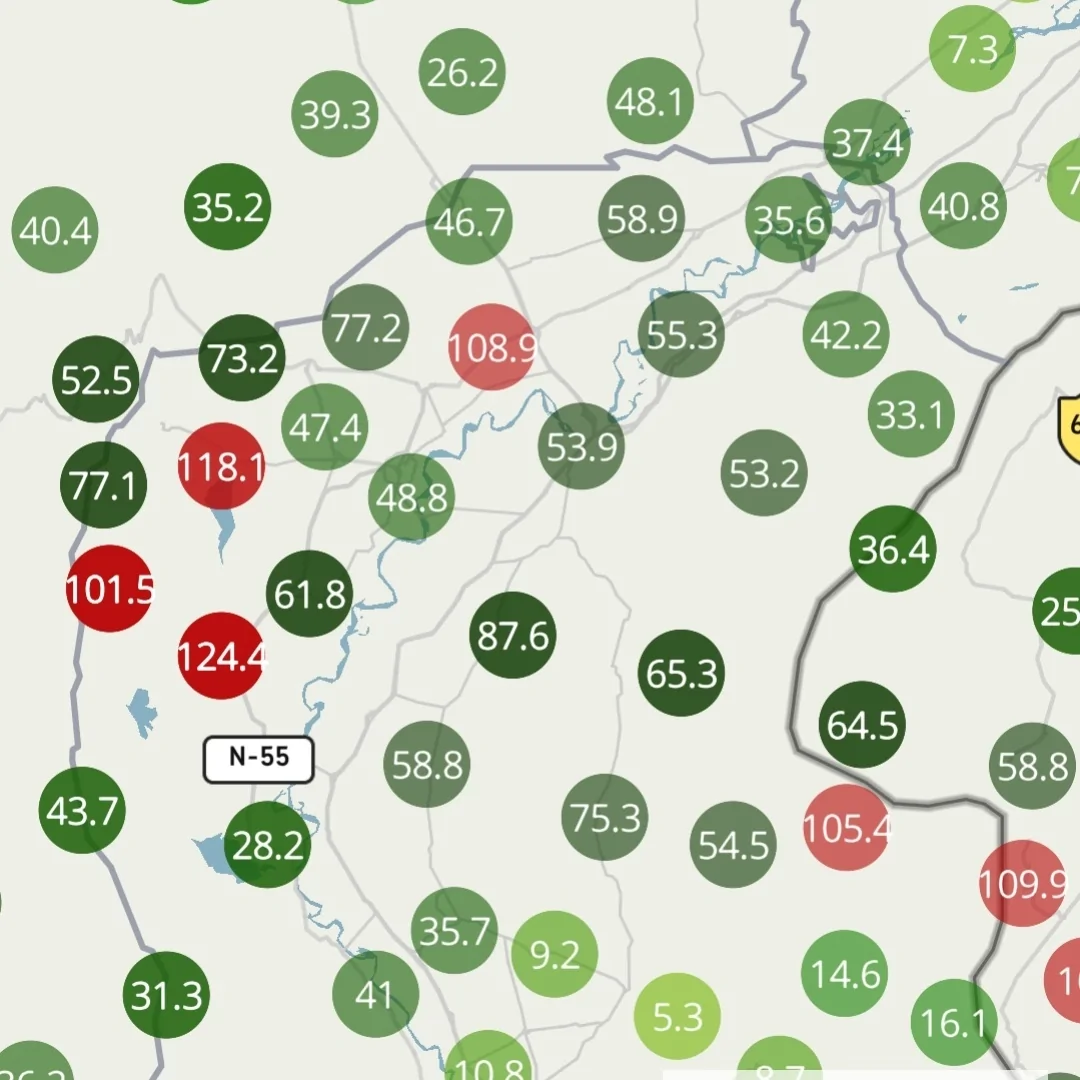Open the 53.2 marker
1080x1080 pixels.
pyautogui.click(x=764, y=473)
